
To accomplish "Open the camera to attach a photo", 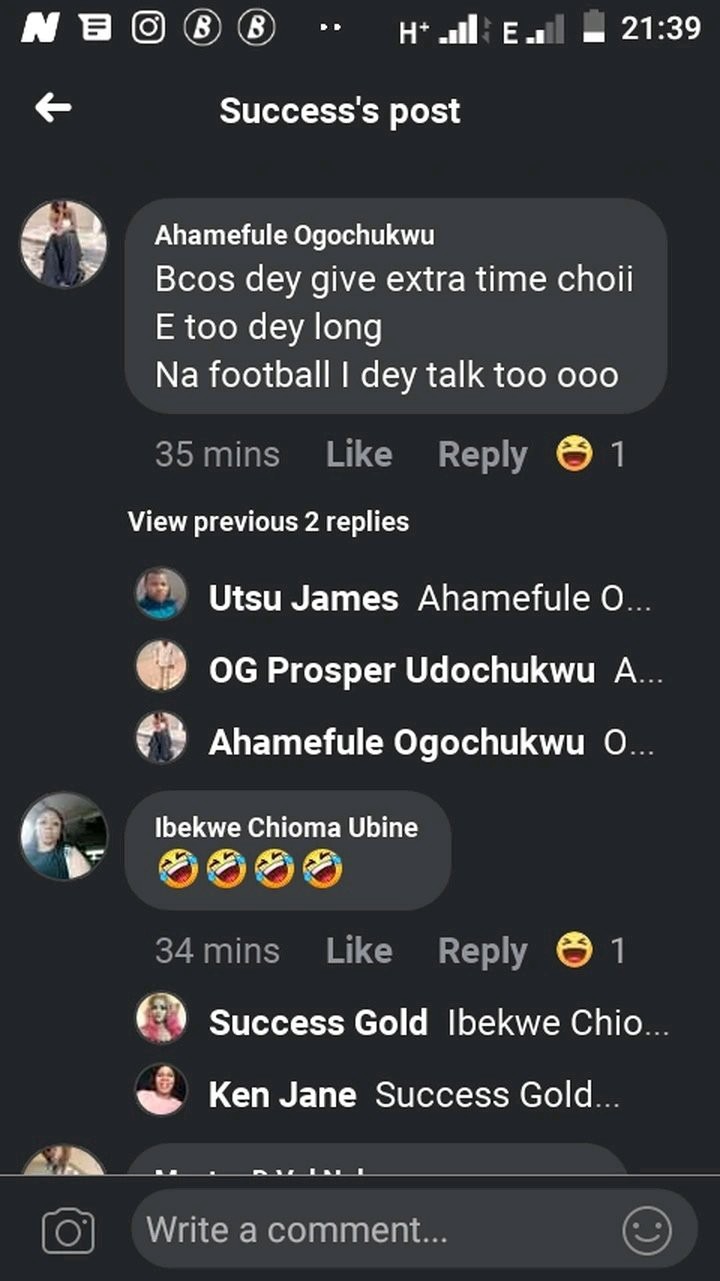I will pos(68,1231).
